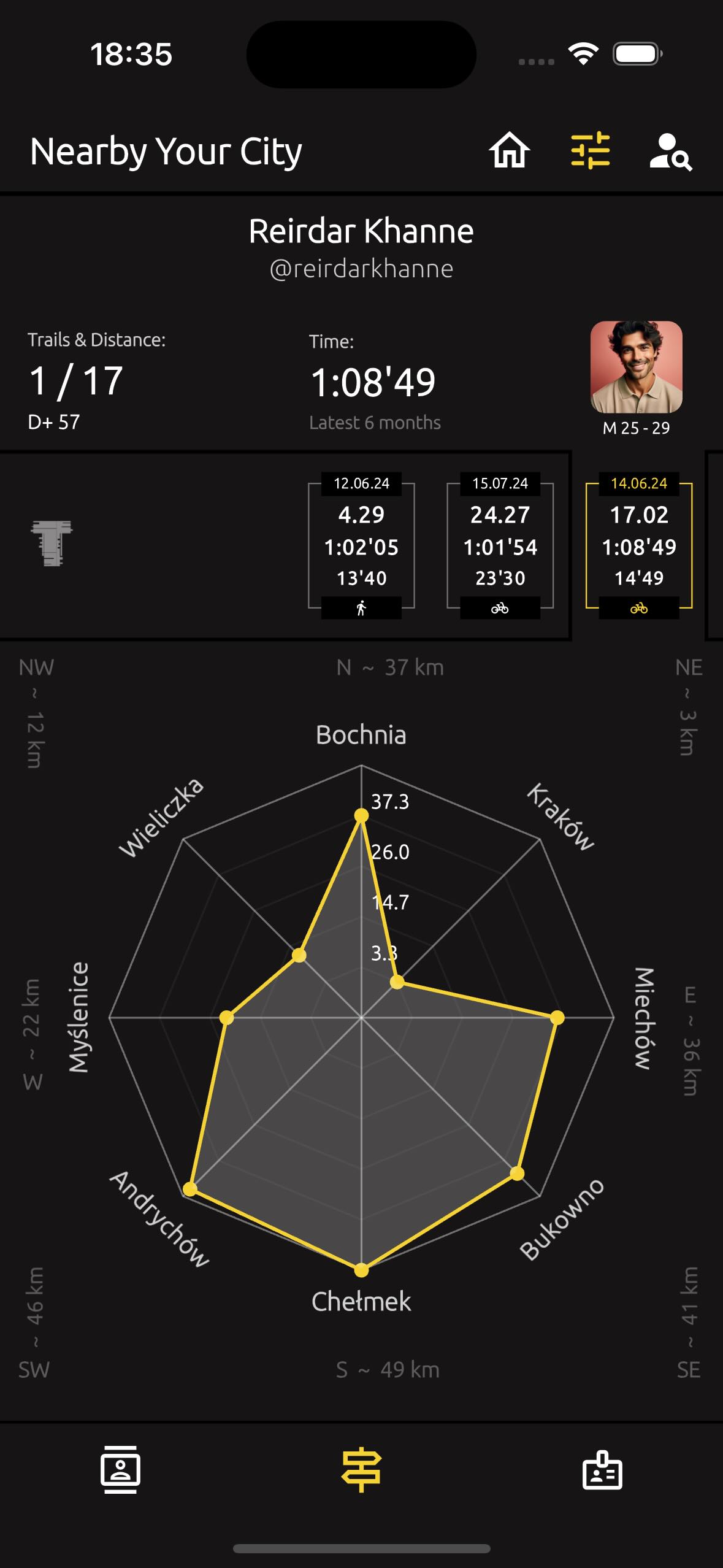Select the 12.06.24 walking activity card
This screenshot has width=723, height=1568.
(361, 545)
